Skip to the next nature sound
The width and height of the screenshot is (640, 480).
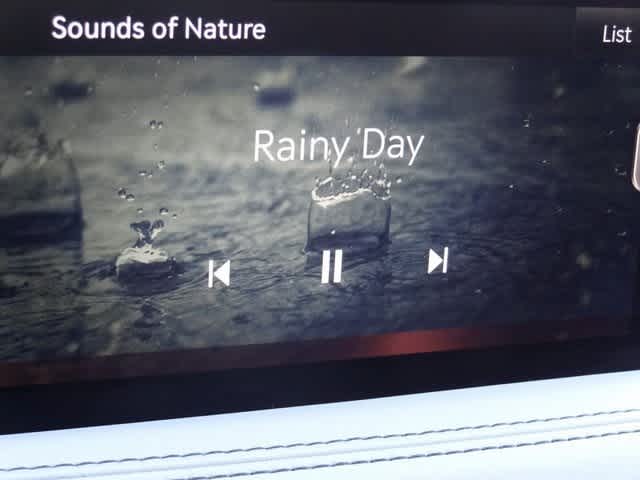click(437, 261)
